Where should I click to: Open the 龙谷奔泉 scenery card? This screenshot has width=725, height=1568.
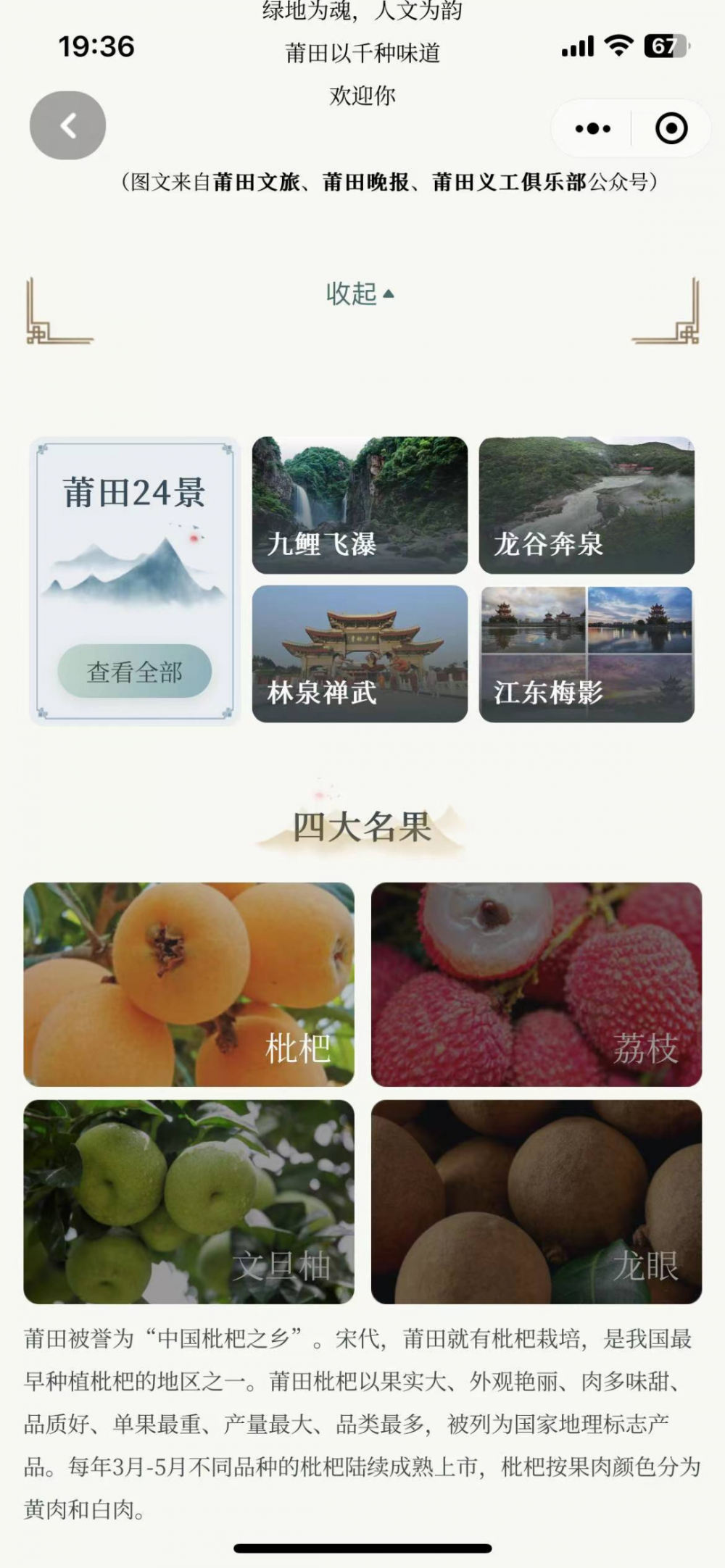coord(587,505)
